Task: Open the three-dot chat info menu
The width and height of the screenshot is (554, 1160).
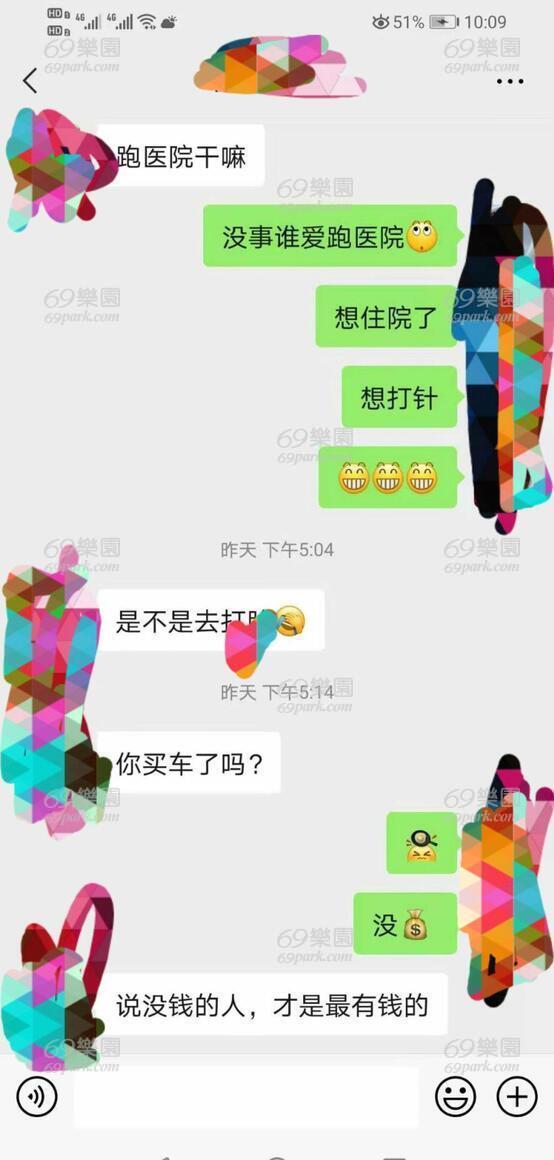Action: pos(510,81)
